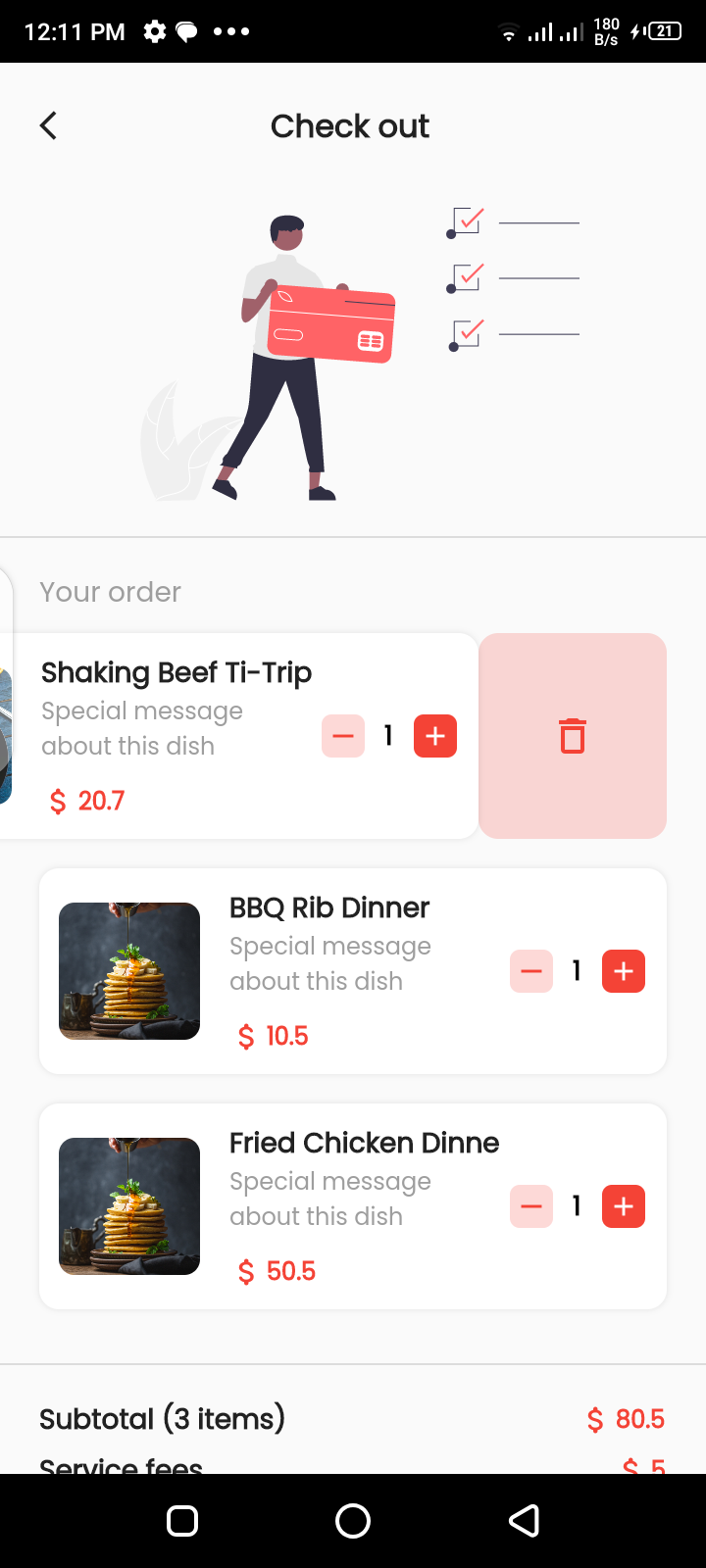Increase BBQ Rib Dinner quantity
The width and height of the screenshot is (706, 1568).
(624, 971)
